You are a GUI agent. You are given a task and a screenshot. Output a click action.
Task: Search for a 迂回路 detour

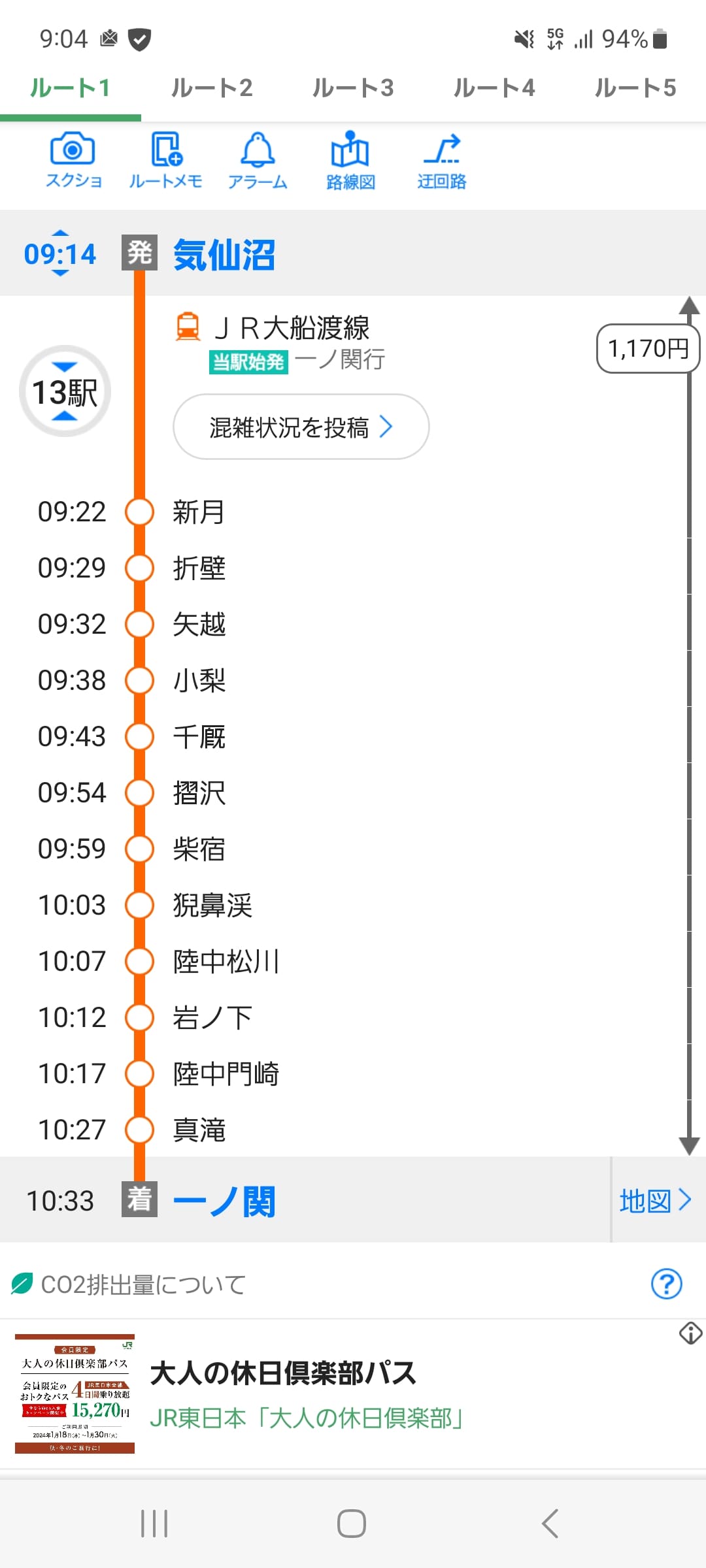tap(442, 161)
